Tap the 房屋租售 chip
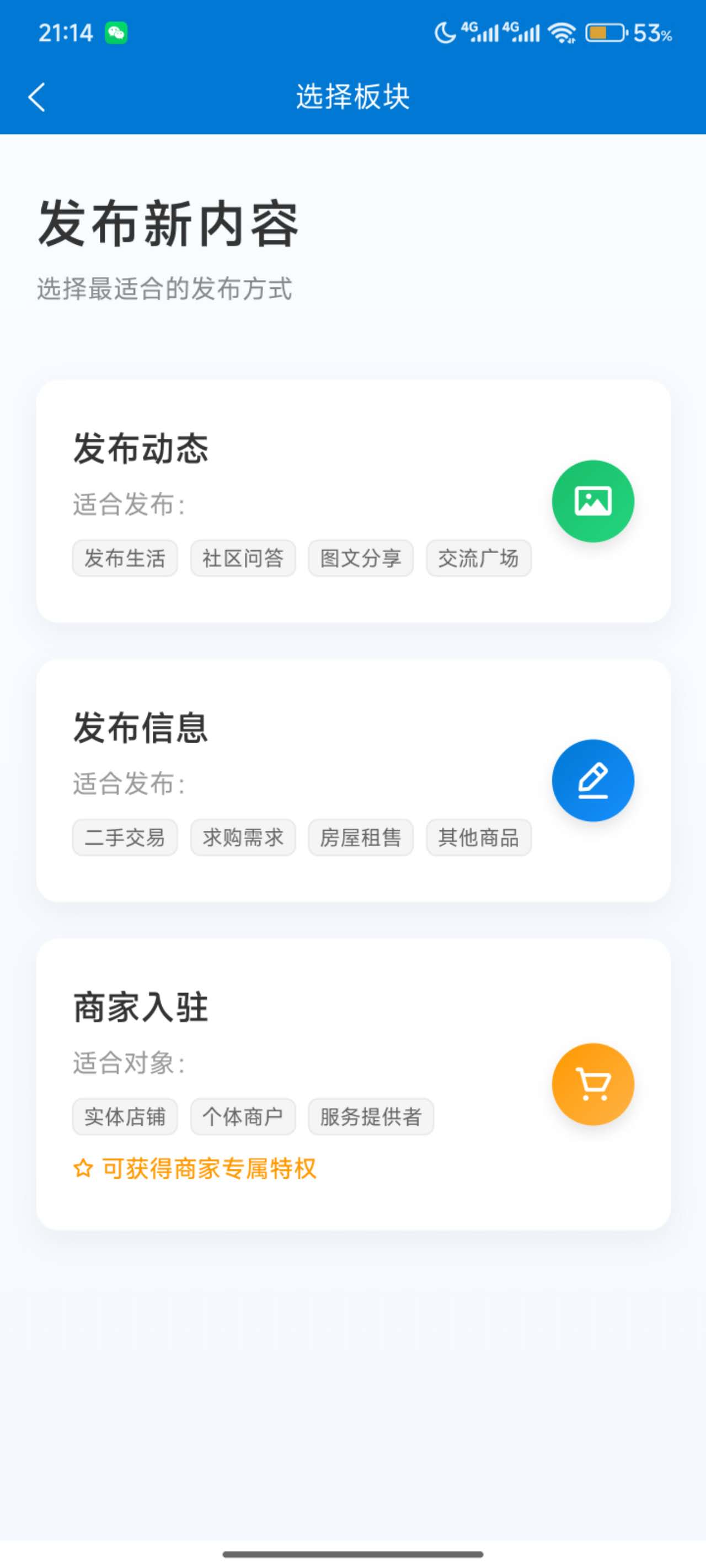Viewport: 706px width, 1568px height. tap(360, 837)
